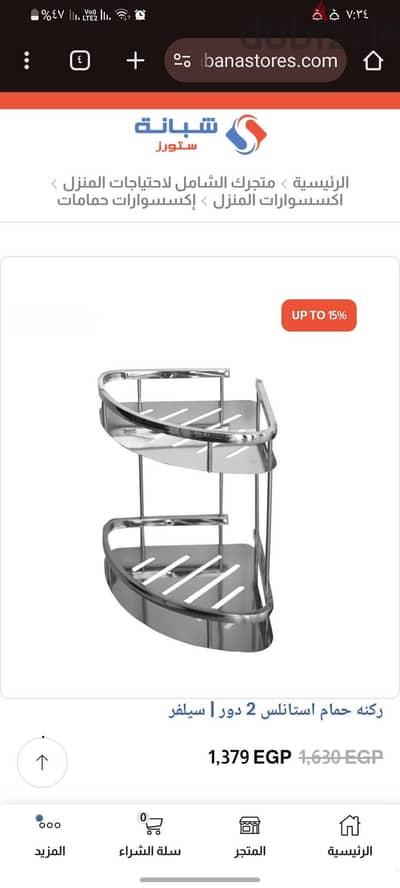
Task: Go to the browser home page
Action: [x=373, y=61]
